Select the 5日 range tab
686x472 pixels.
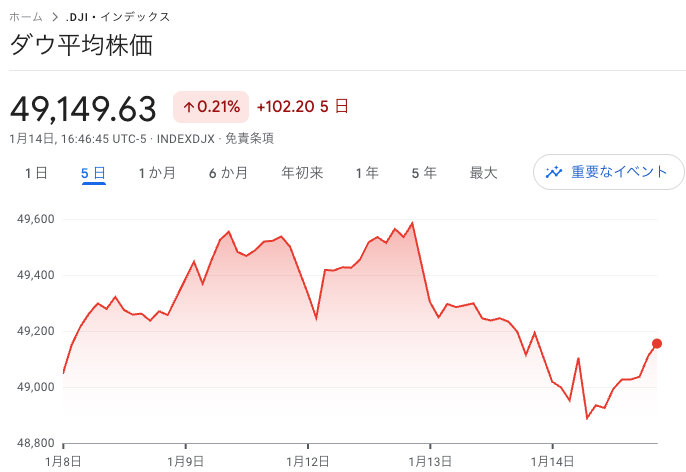pos(93,173)
